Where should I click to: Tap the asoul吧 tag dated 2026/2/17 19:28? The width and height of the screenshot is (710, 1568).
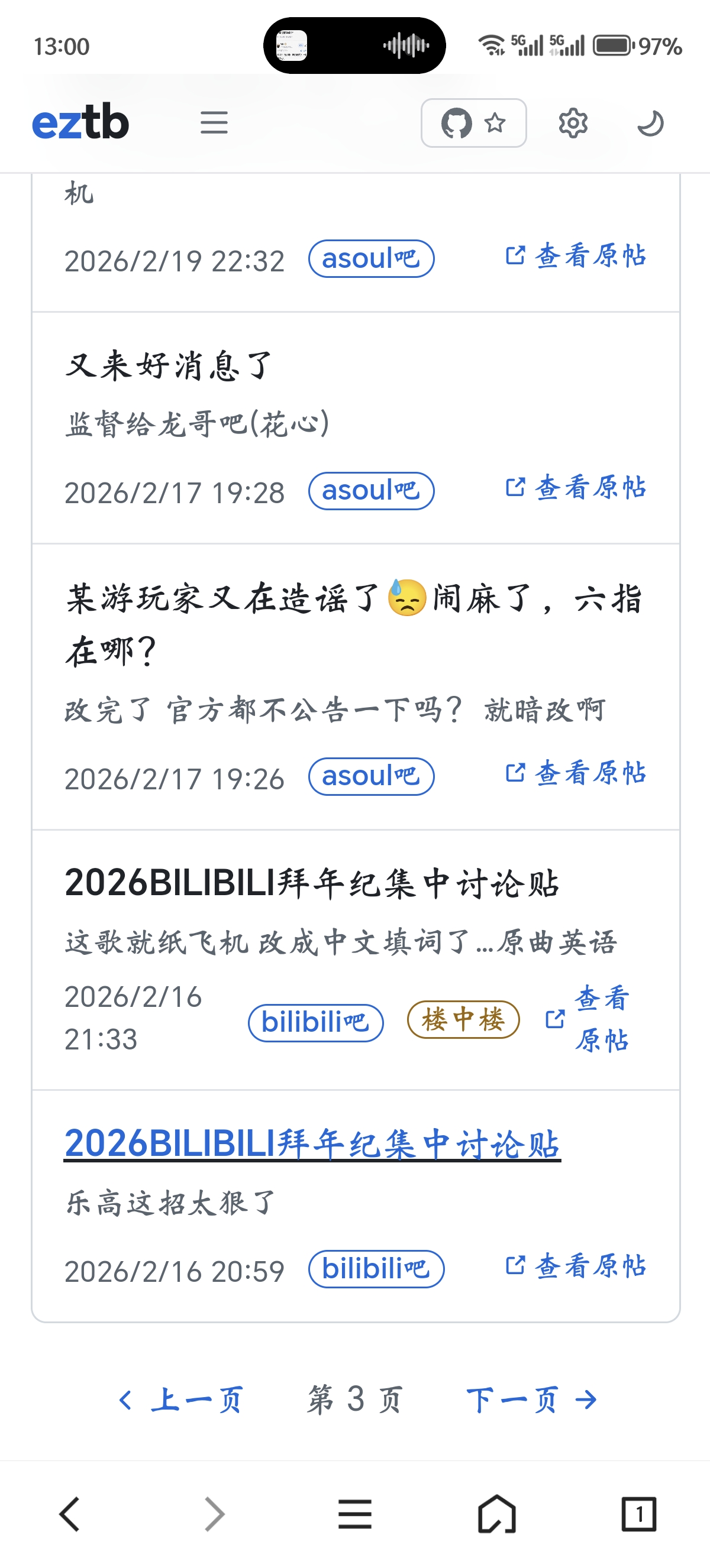(x=371, y=491)
